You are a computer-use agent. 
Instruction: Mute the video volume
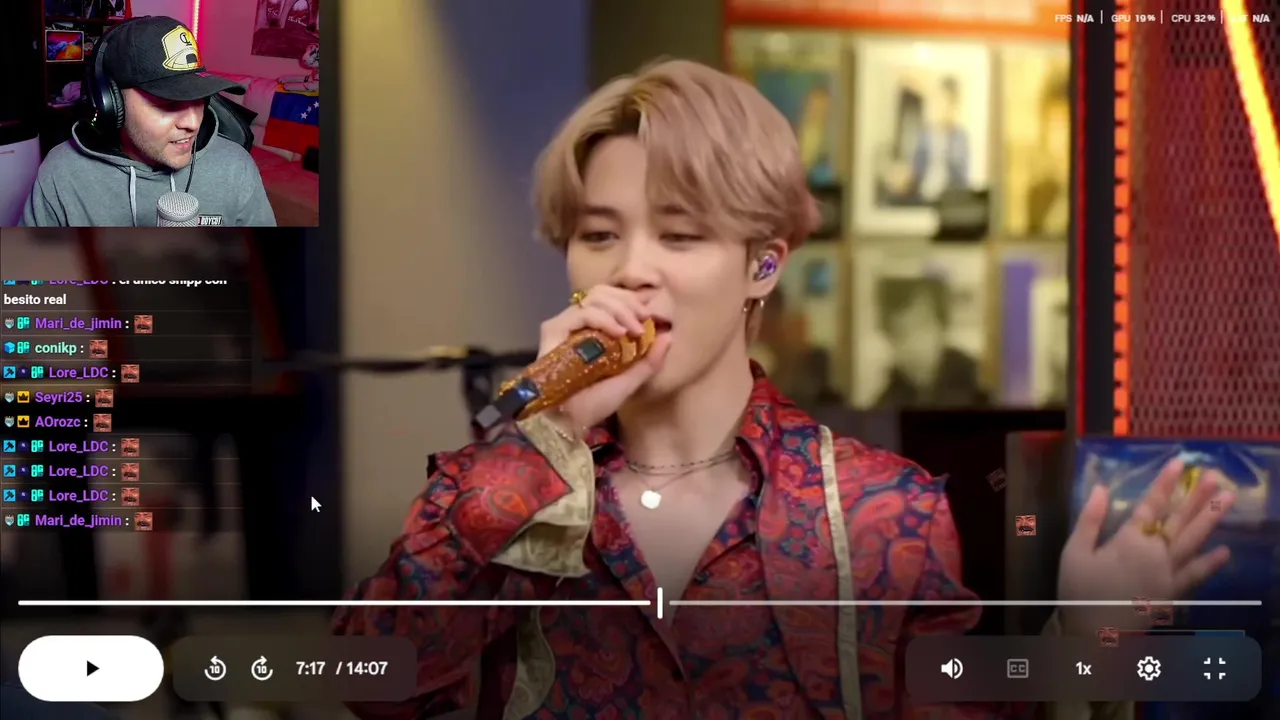coord(952,669)
